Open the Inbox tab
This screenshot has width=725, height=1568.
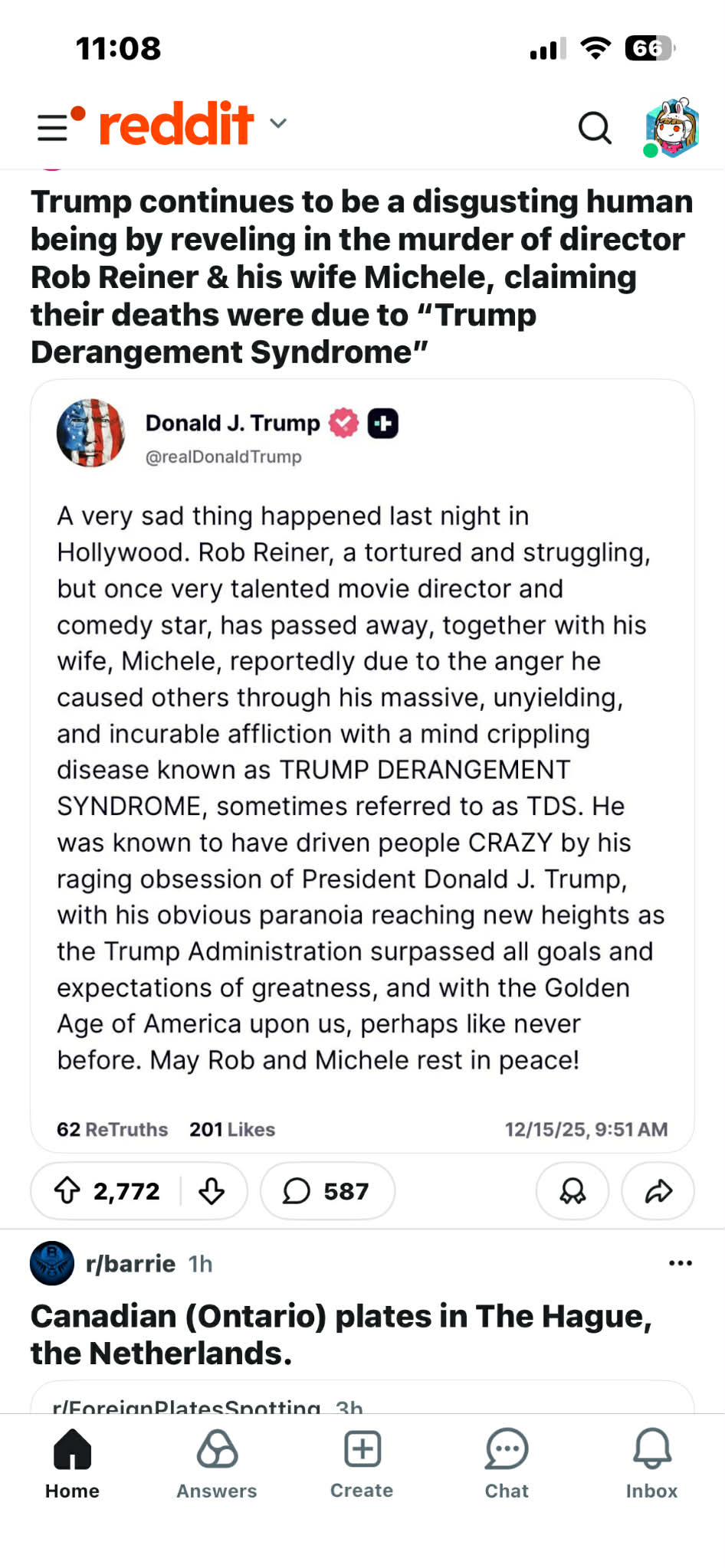coord(651,1463)
